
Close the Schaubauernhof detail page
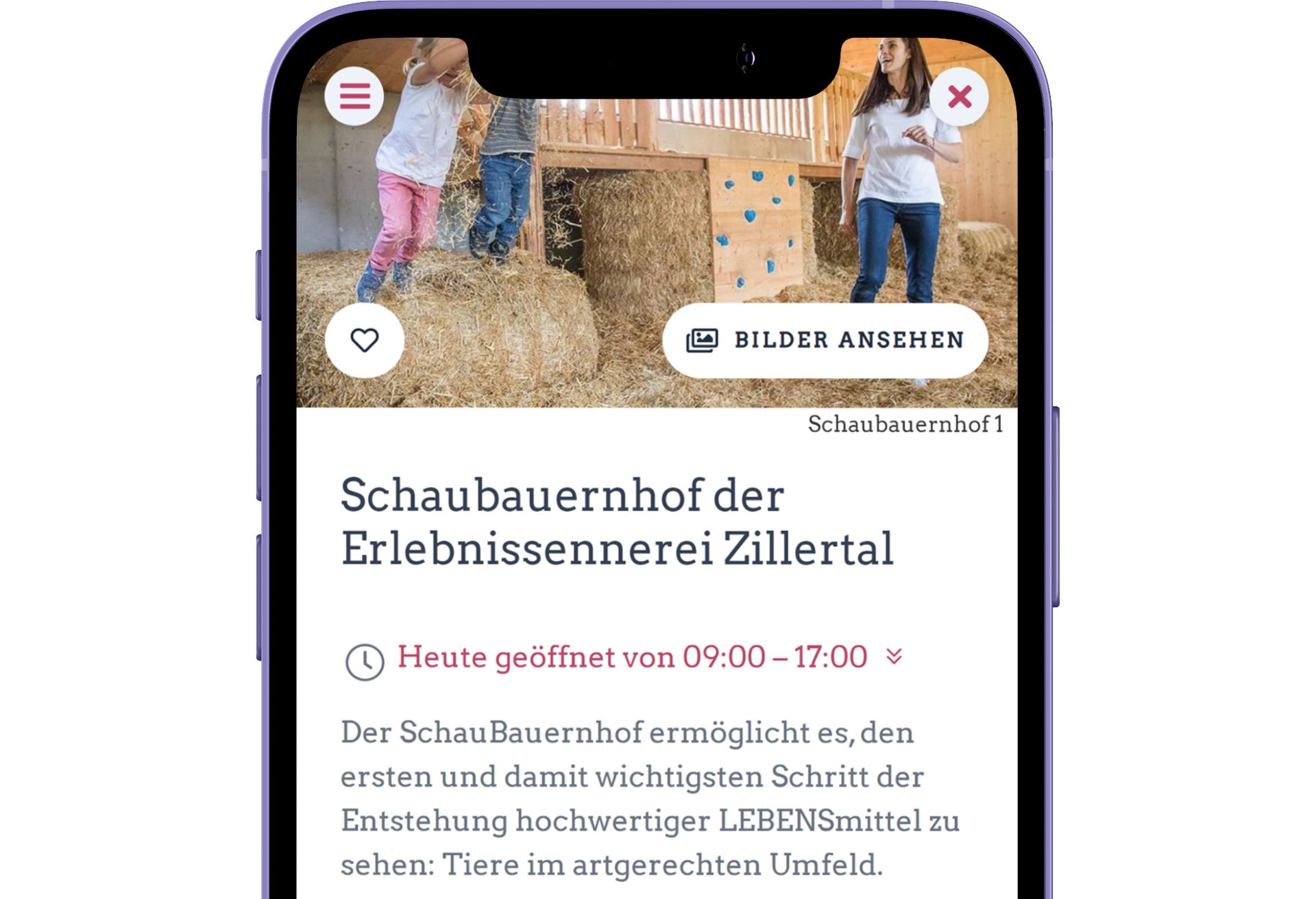point(959,97)
